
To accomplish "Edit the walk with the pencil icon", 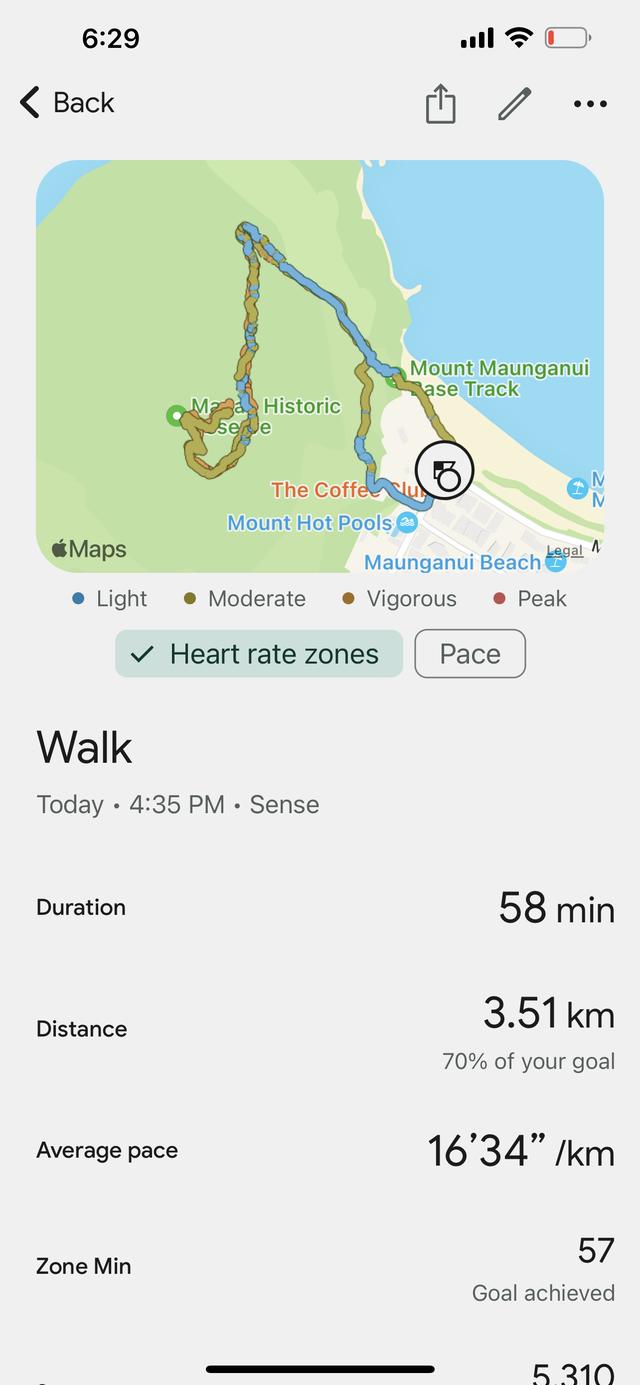I will pos(514,104).
